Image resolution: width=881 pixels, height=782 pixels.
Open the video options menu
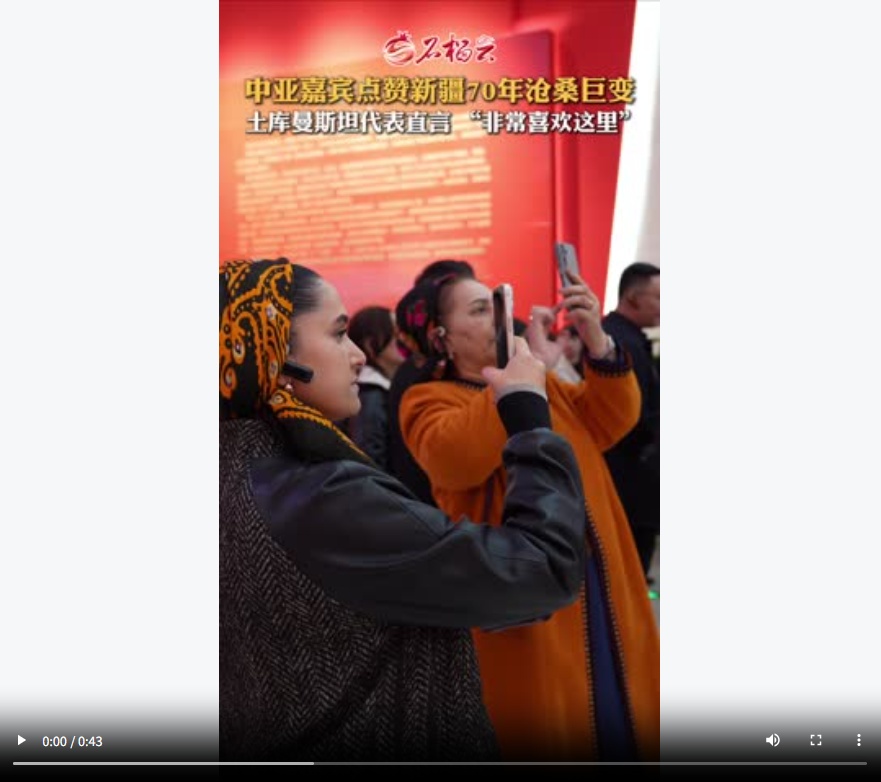[858, 741]
